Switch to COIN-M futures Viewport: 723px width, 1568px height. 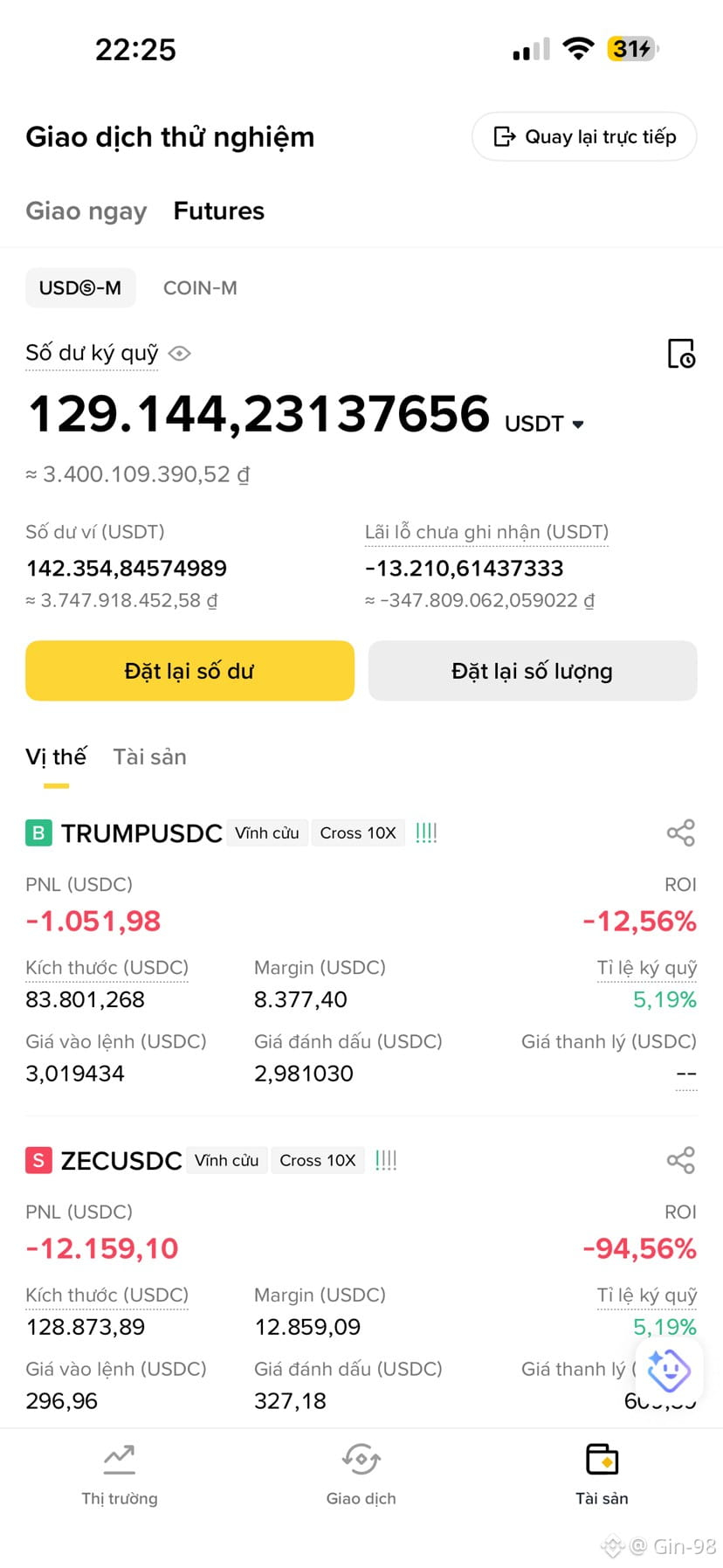pyautogui.click(x=200, y=288)
